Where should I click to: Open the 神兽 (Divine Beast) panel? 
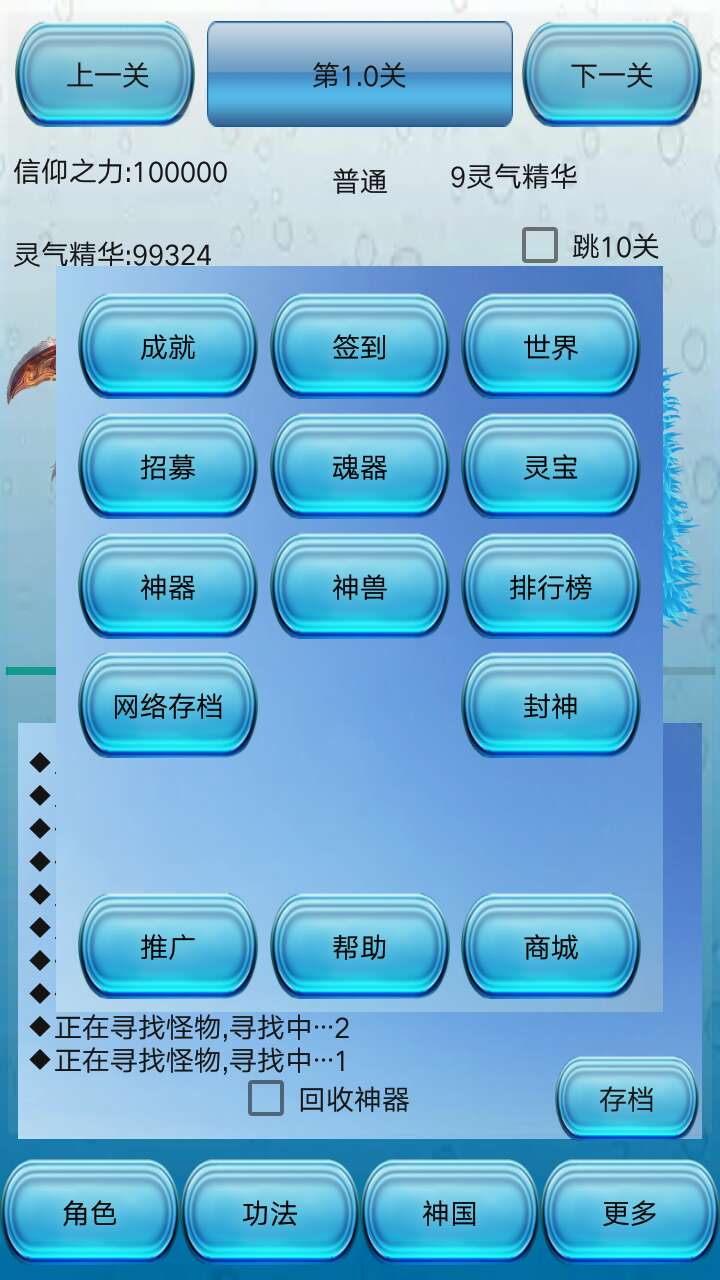pyautogui.click(x=359, y=587)
